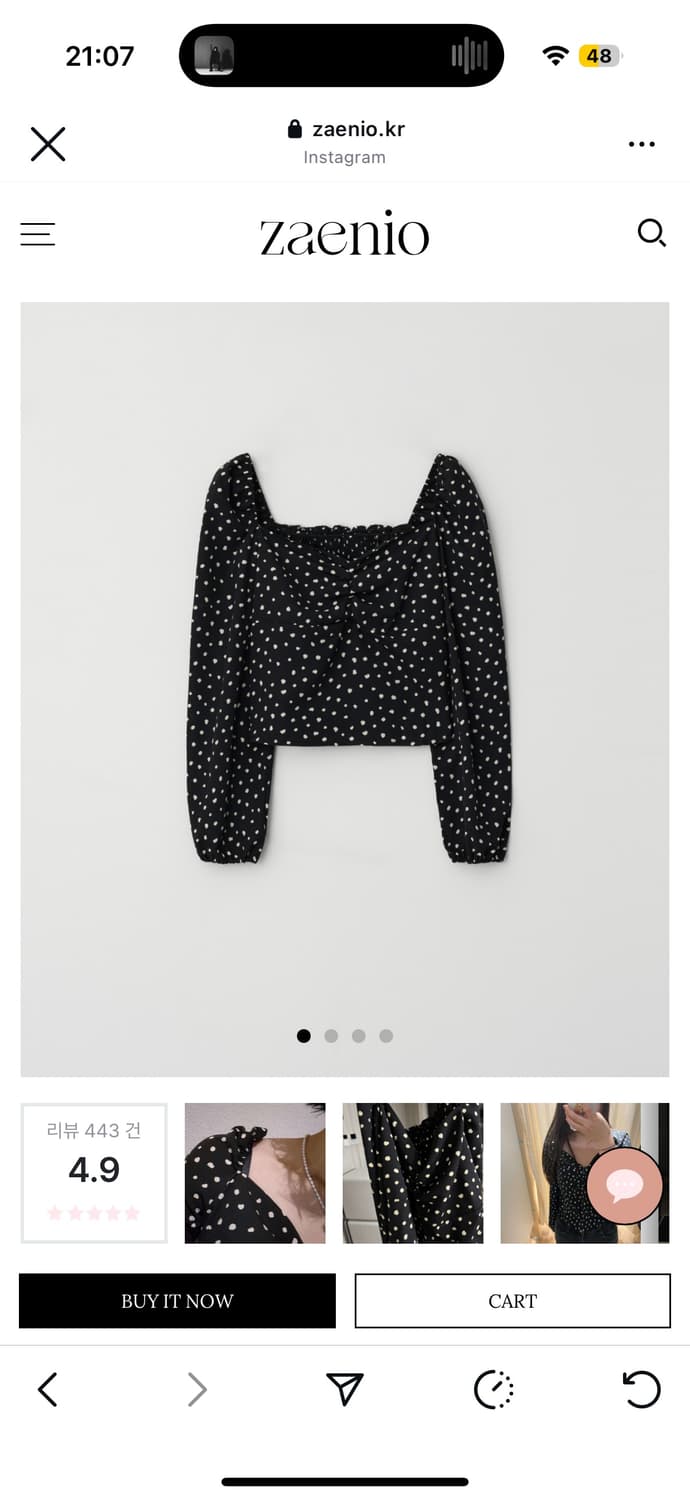Open the 443 reviews rating box
This screenshot has width=690, height=1500.
coord(94,1172)
